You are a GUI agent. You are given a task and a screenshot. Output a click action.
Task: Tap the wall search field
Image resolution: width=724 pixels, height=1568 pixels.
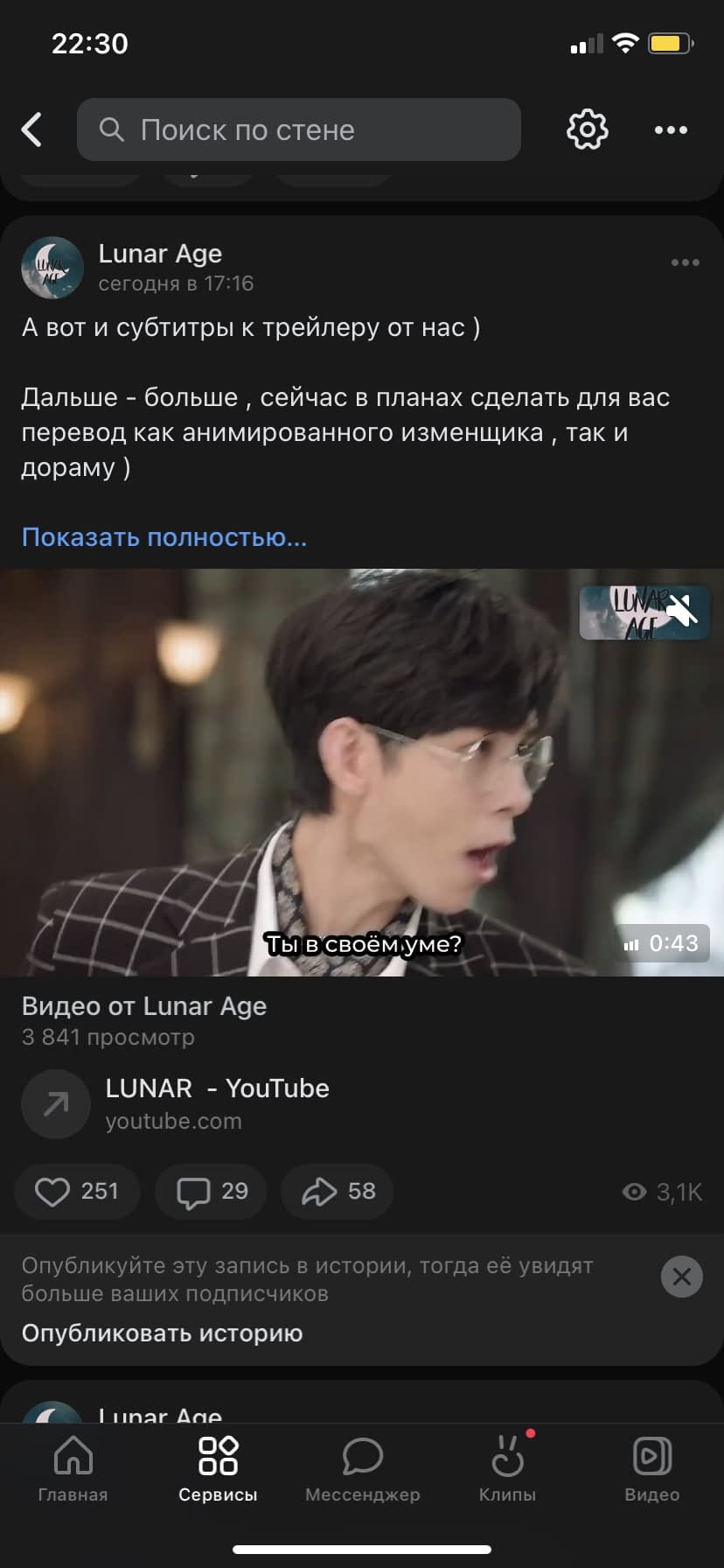tap(299, 129)
